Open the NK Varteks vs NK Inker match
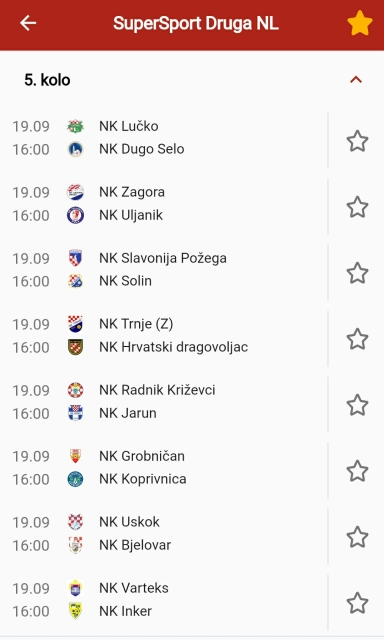384x640 pixels. pyautogui.click(x=165, y=600)
